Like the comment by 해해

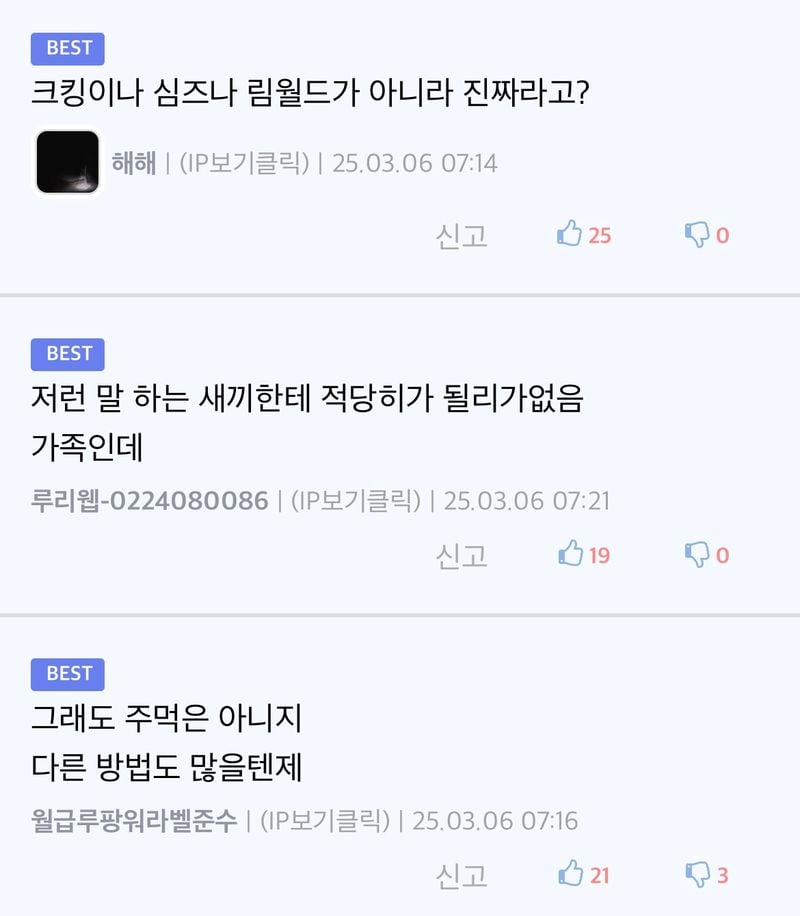pos(570,235)
